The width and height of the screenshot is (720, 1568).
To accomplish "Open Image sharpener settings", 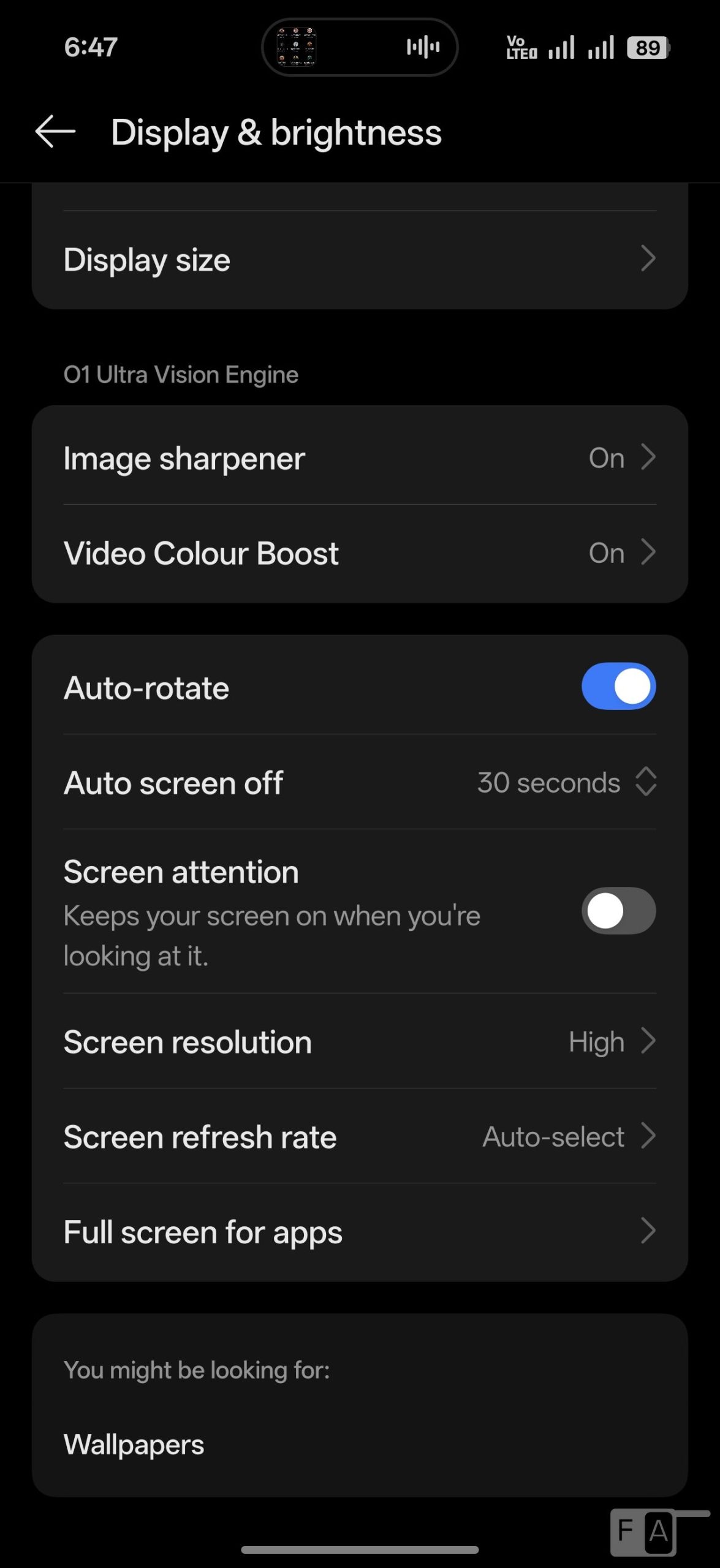I will pyautogui.click(x=360, y=458).
